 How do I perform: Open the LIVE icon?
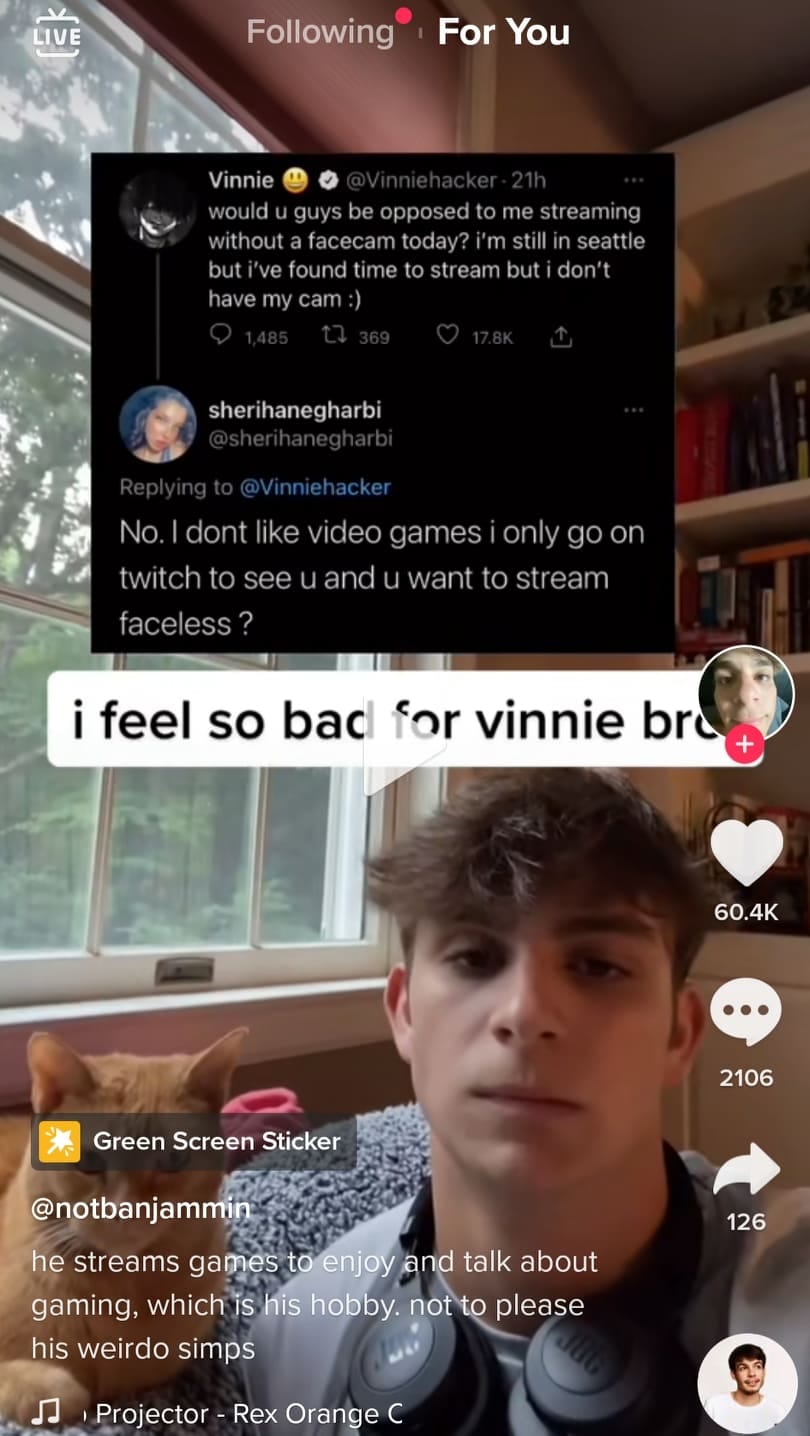pyautogui.click(x=56, y=33)
